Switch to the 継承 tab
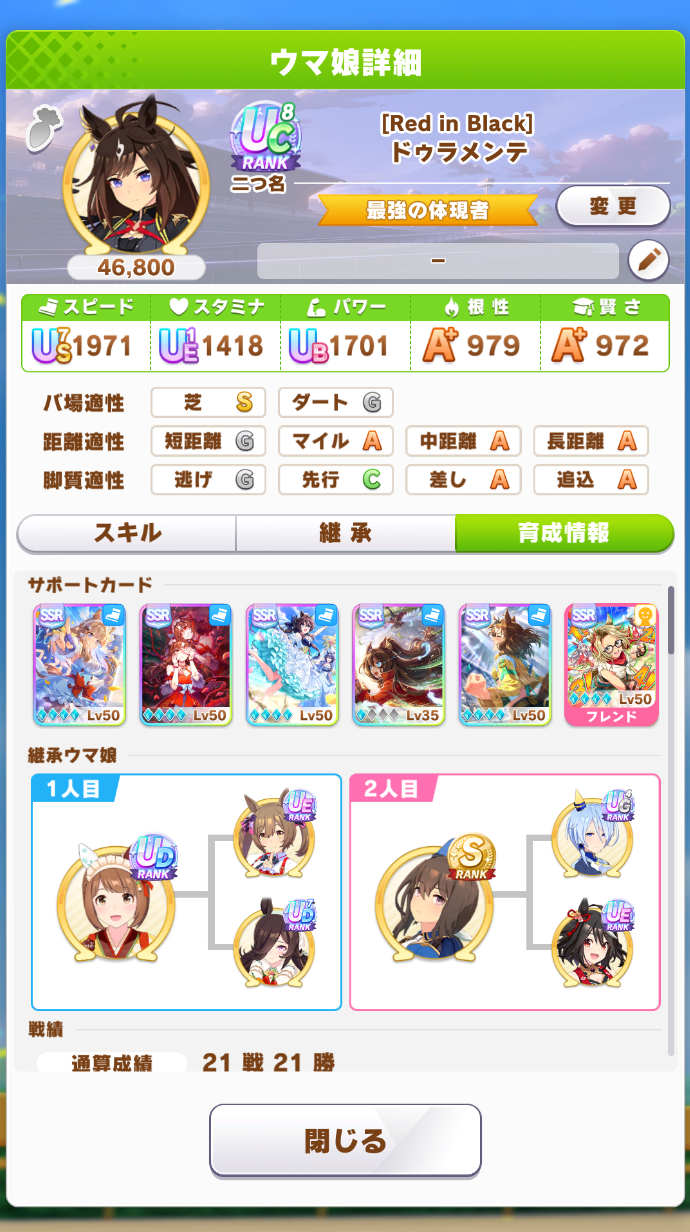The width and height of the screenshot is (690, 1232). point(345,533)
